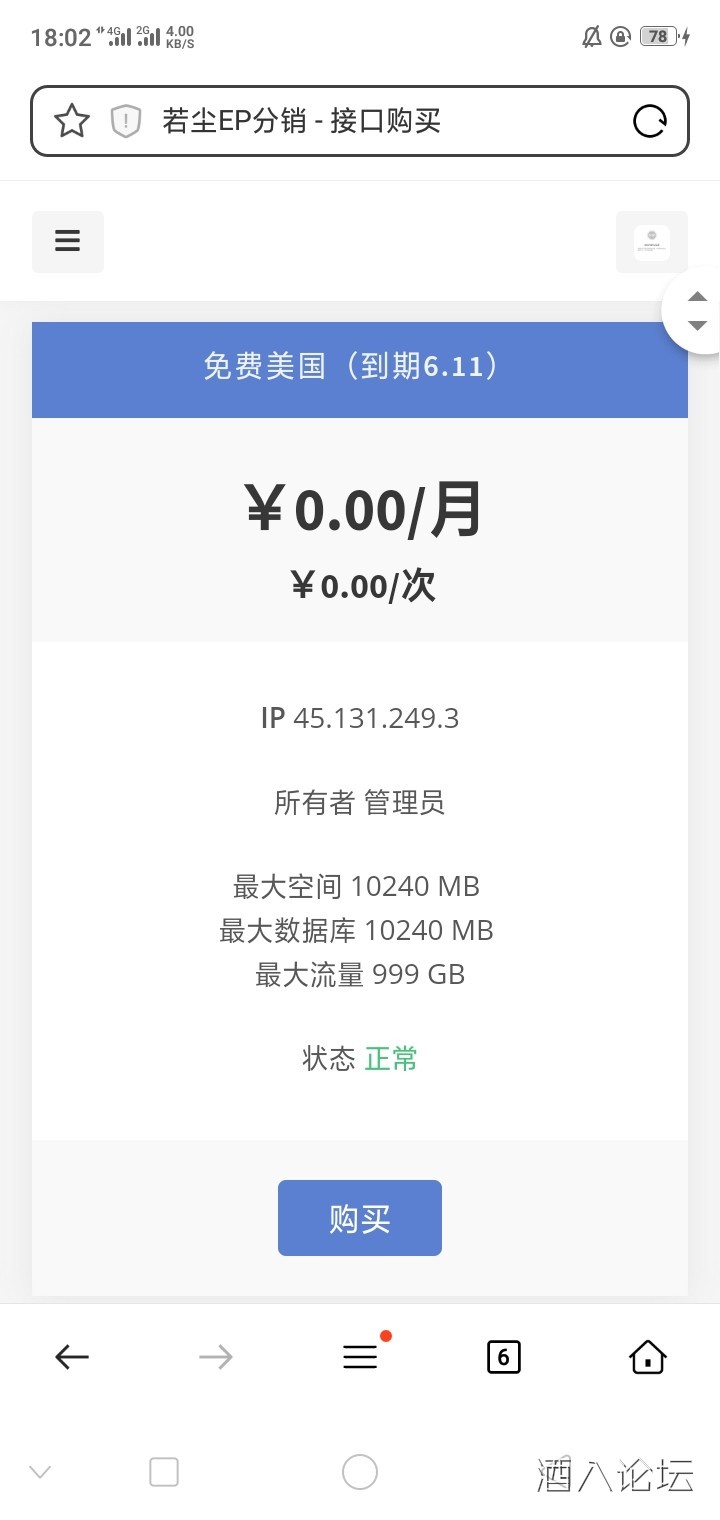Tap the downward scroll chevron on right edge
720x1520 pixels.
(699, 327)
